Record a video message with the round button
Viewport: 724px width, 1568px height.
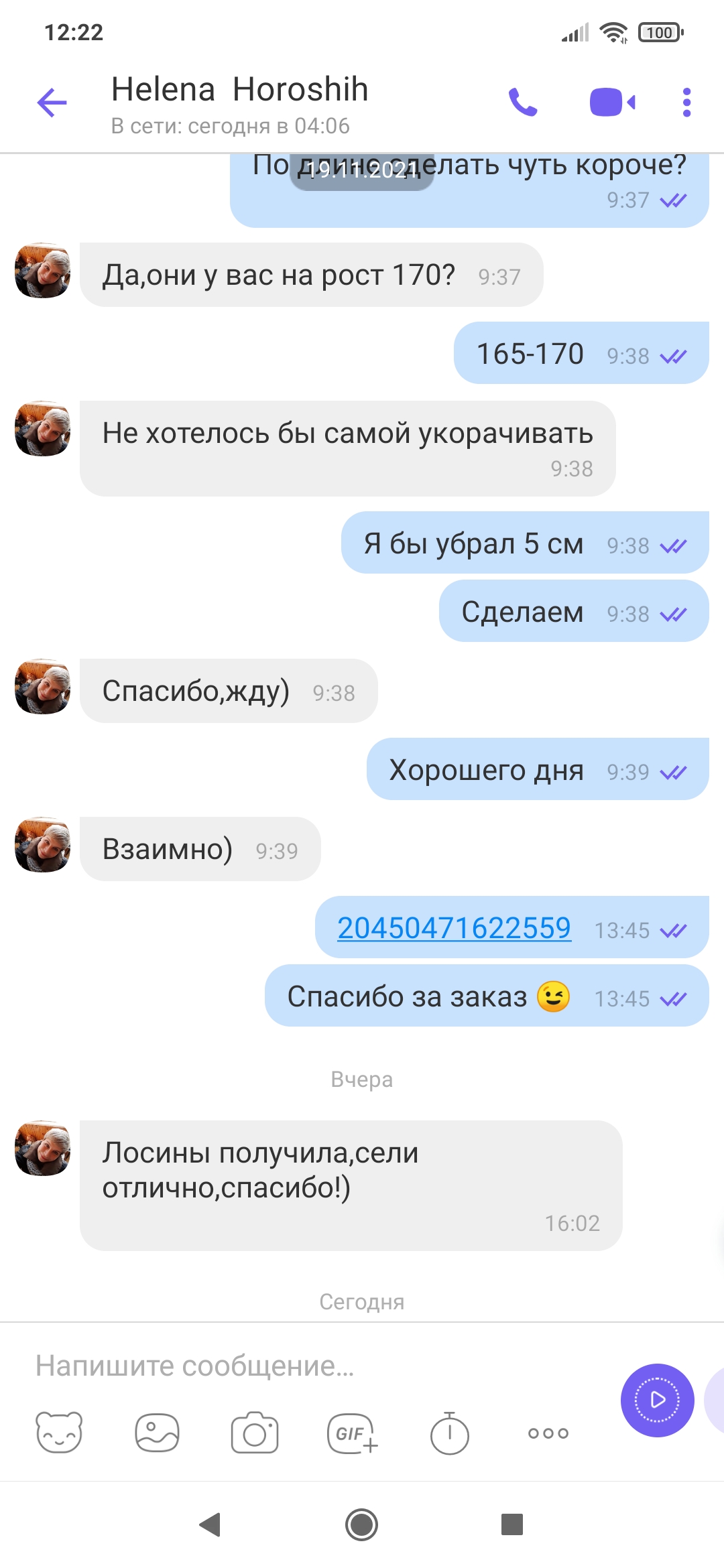tap(657, 1400)
